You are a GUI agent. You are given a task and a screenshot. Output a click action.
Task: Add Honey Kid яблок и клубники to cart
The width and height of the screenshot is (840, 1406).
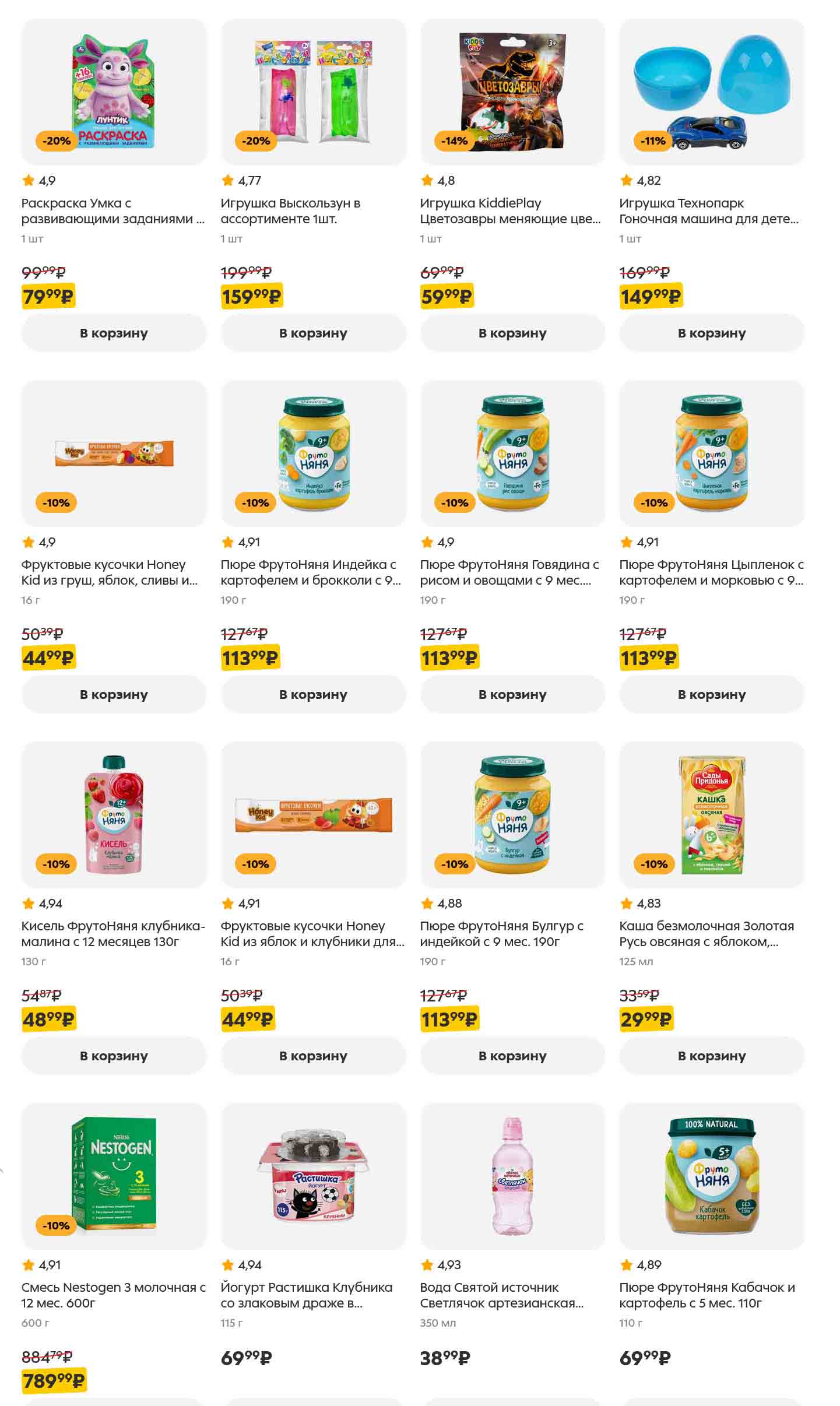313,1056
